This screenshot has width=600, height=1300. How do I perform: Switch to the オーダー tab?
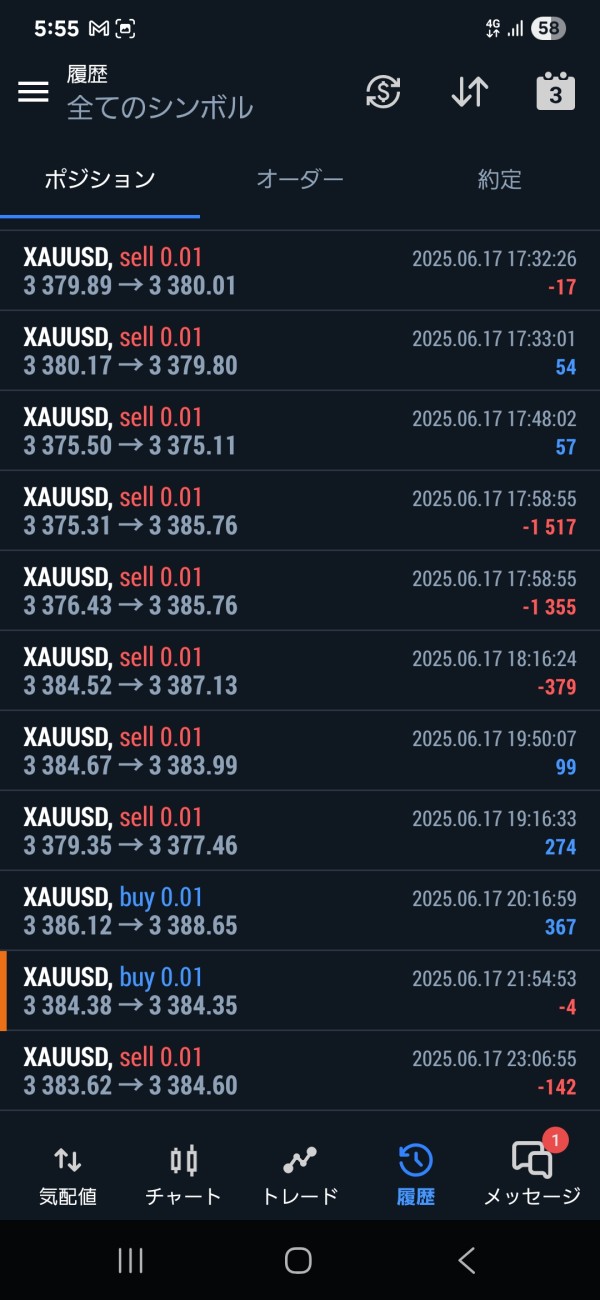click(300, 180)
